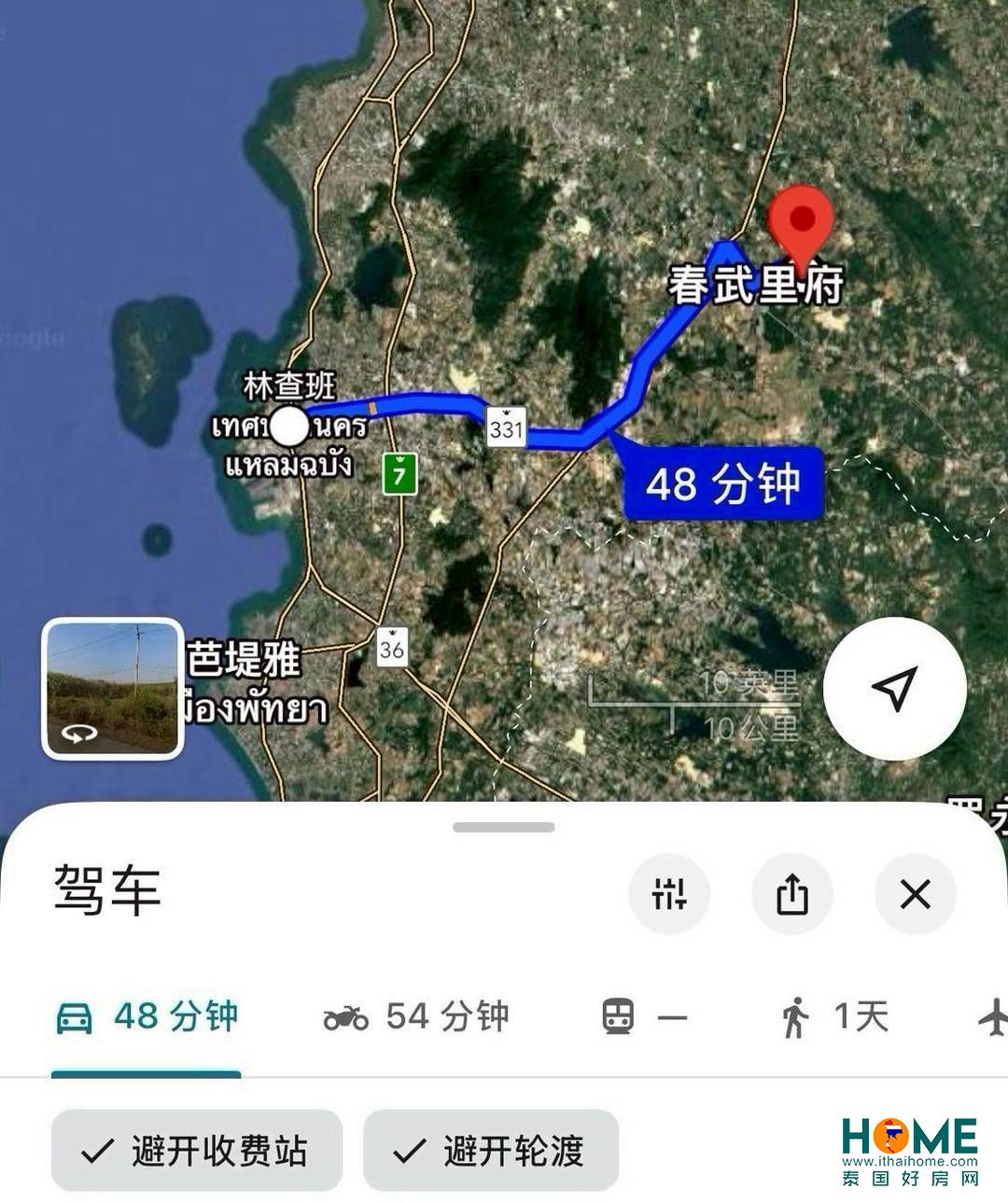Switch to the transit tab
This screenshot has width=1008, height=1203.
pos(644,1016)
